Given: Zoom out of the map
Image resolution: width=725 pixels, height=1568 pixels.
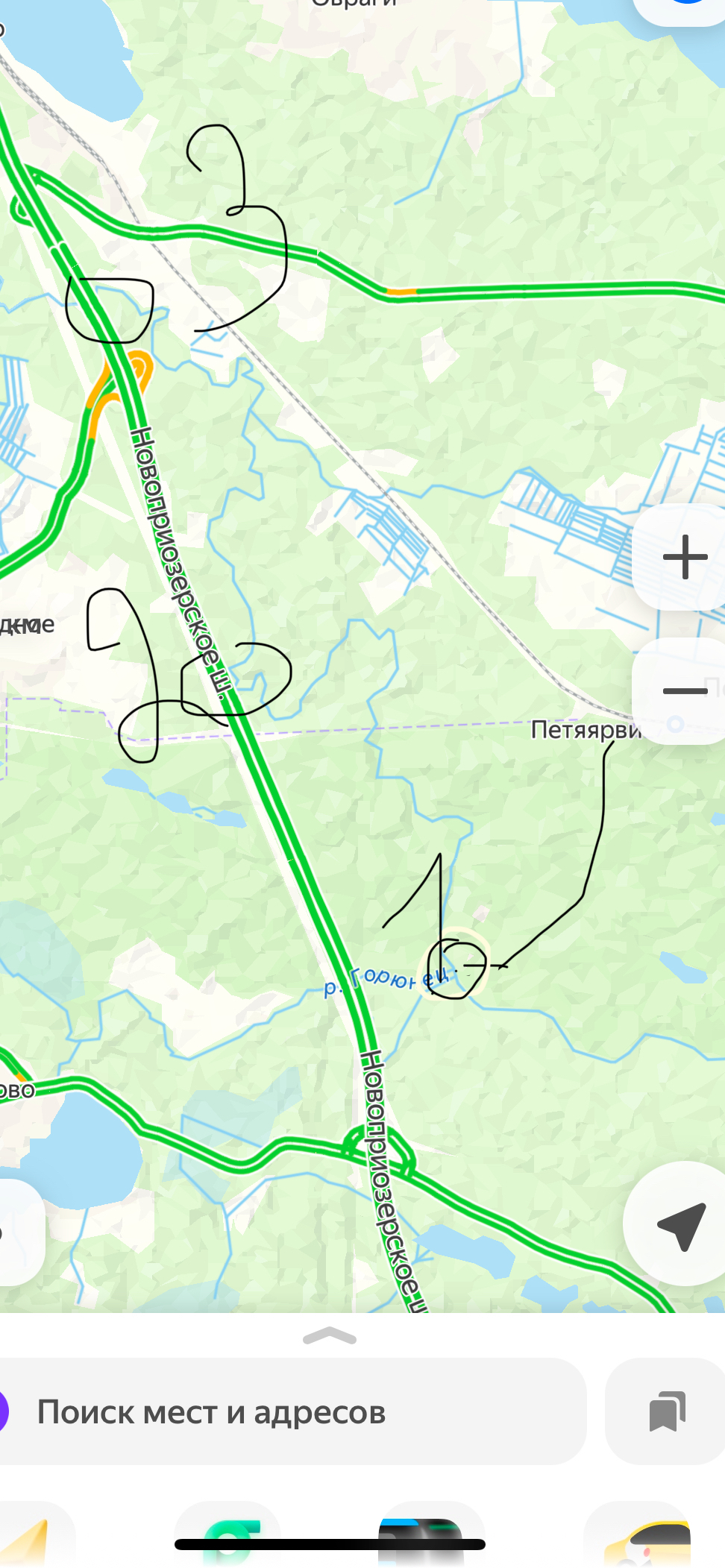Looking at the screenshot, I should [x=684, y=691].
